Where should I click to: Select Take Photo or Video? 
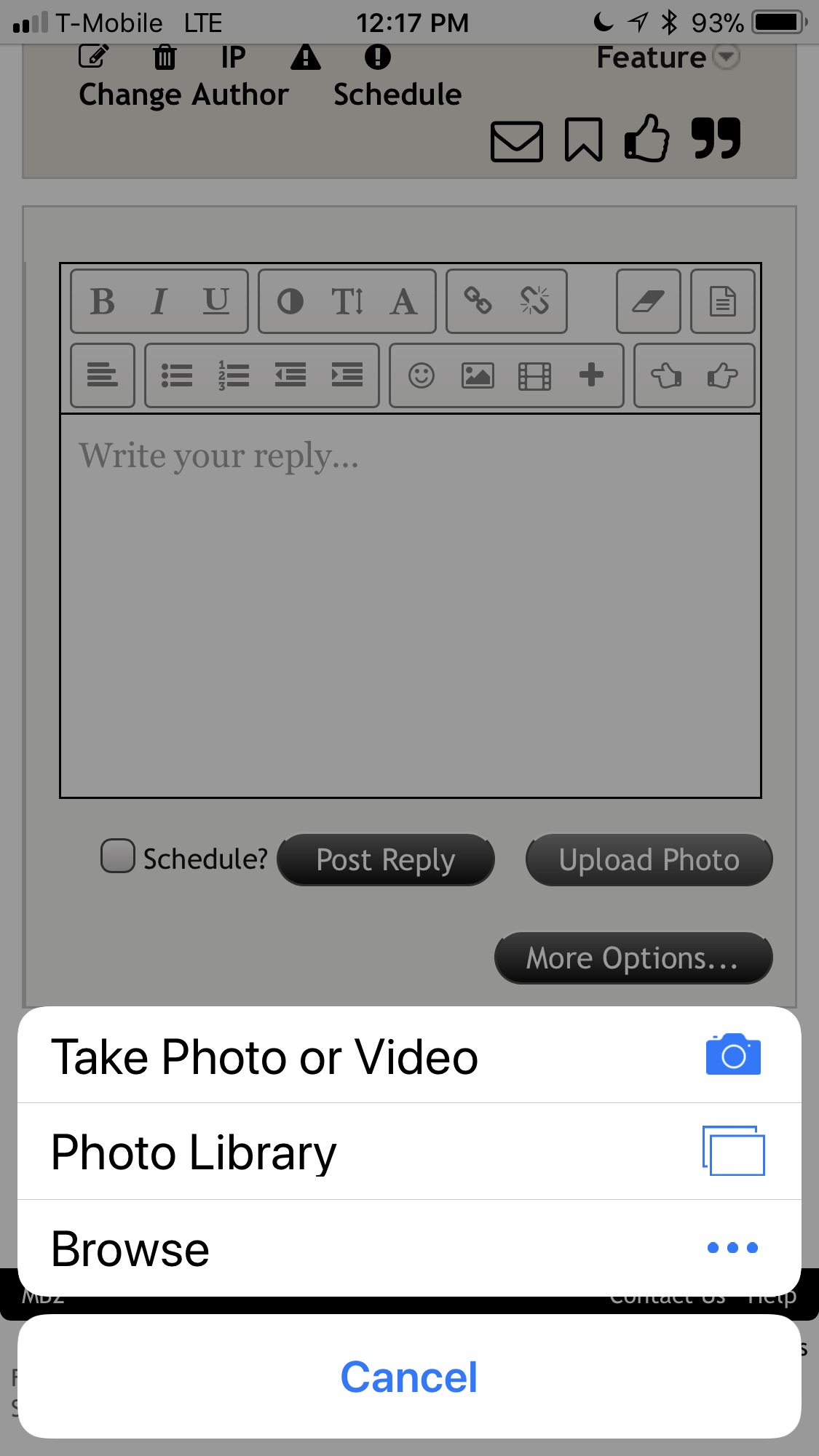click(408, 1056)
